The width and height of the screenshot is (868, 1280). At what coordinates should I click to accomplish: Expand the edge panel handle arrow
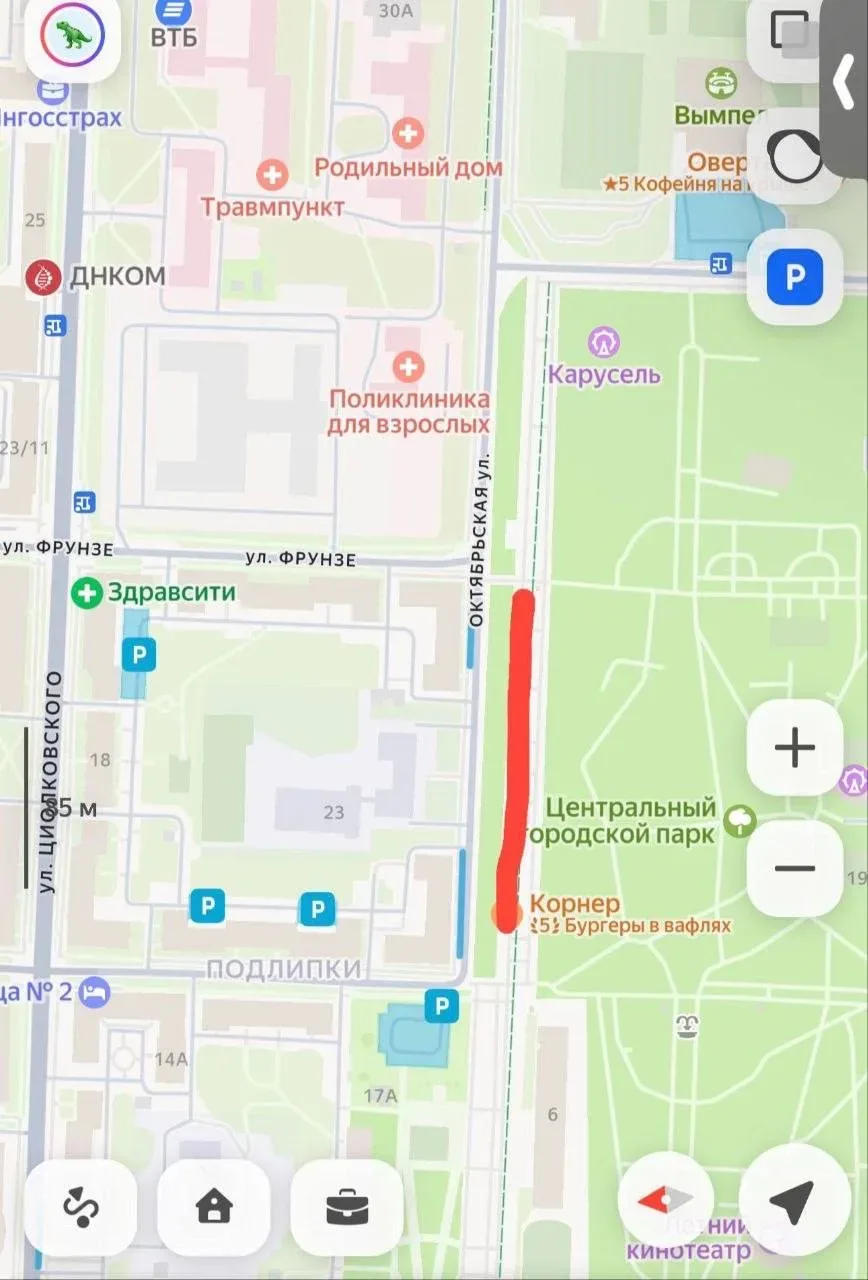click(846, 80)
